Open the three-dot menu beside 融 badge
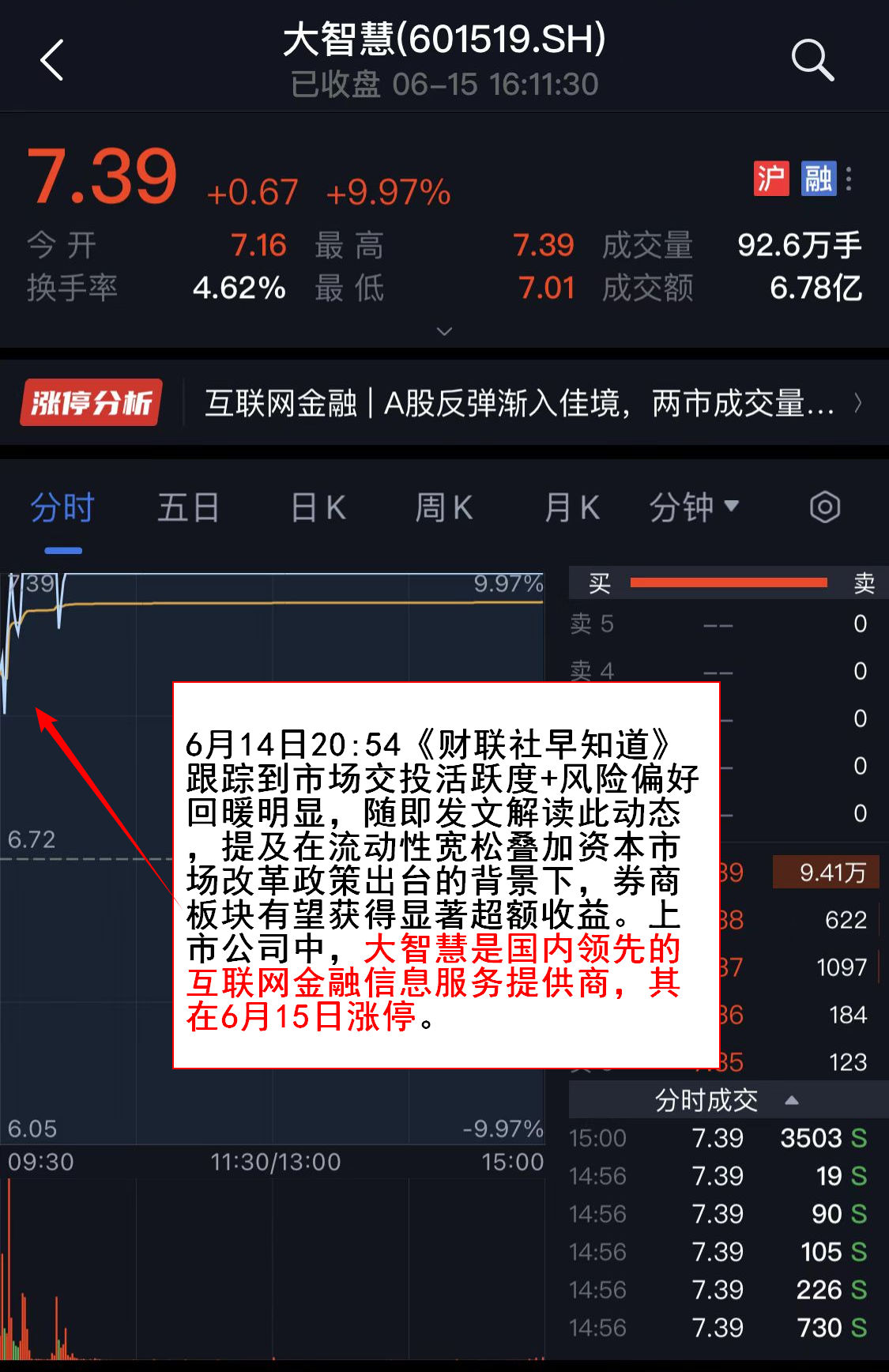Screen dimensions: 889x1372 tap(849, 179)
